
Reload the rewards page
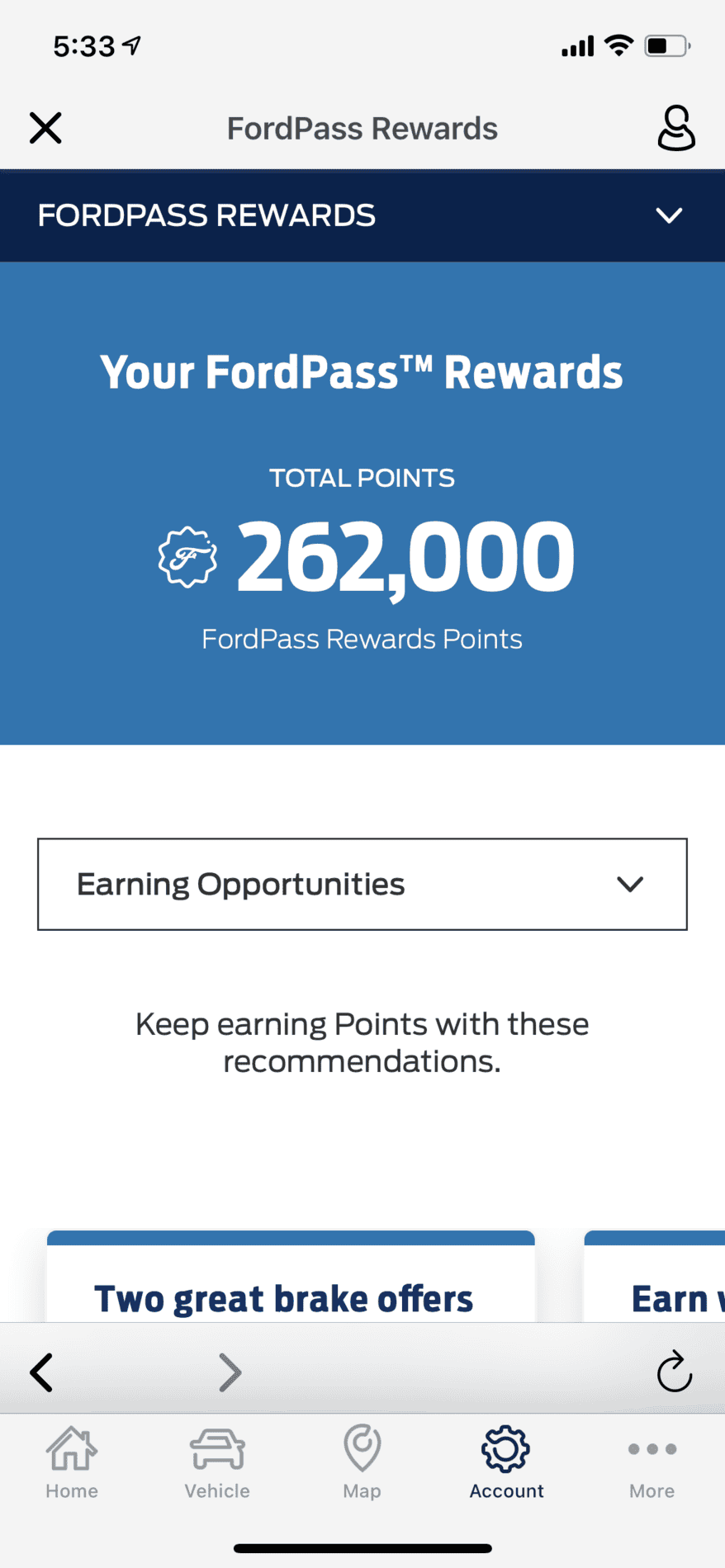[x=675, y=1372]
